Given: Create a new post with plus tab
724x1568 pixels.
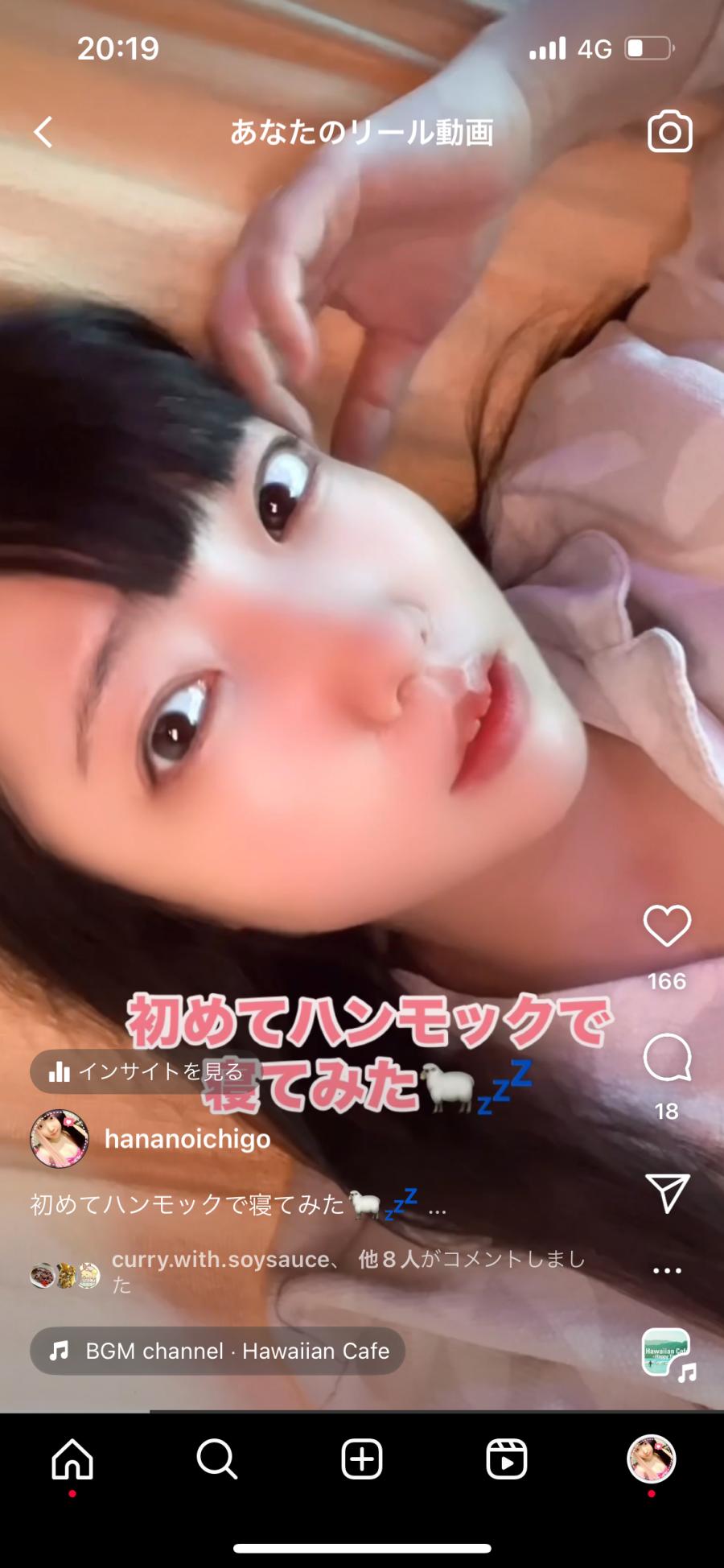Looking at the screenshot, I should (362, 1459).
